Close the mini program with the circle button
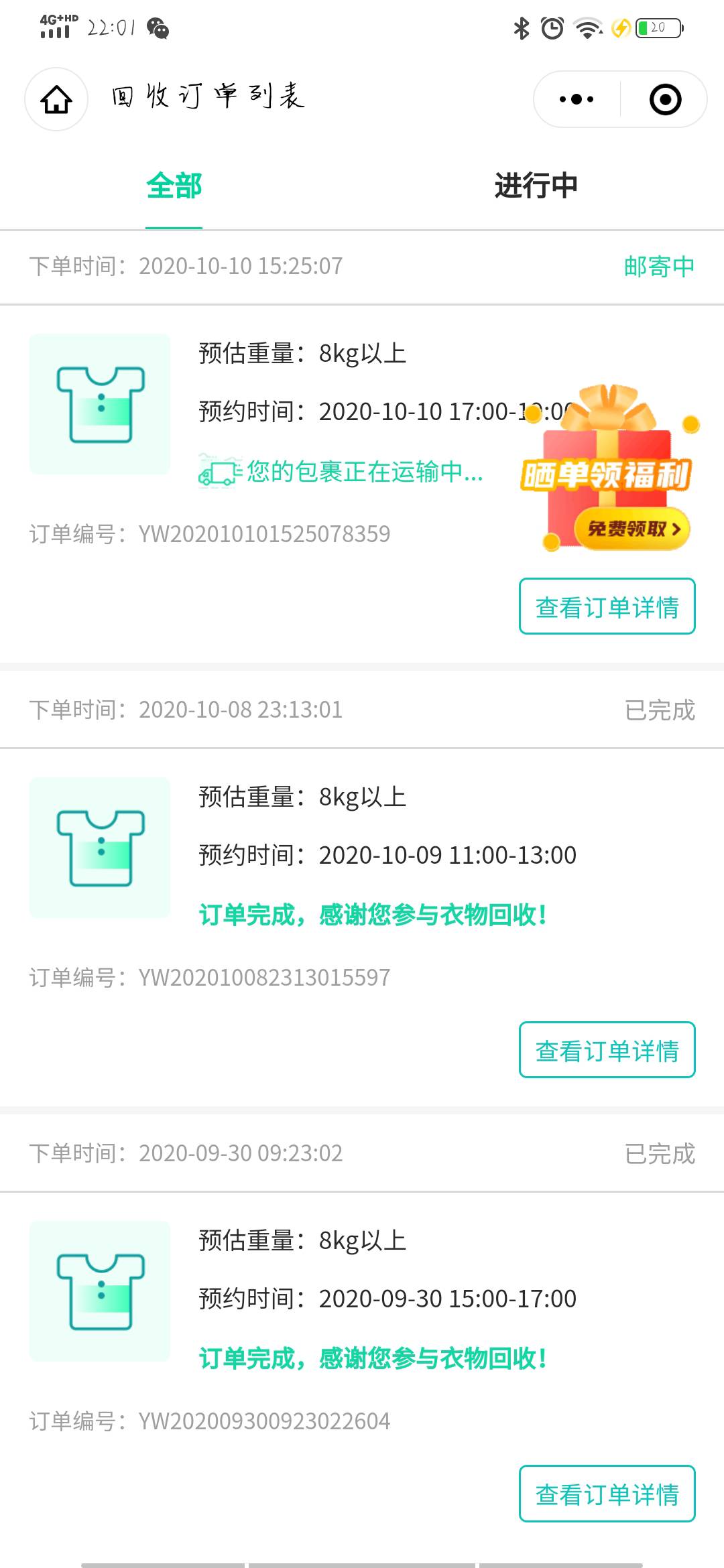The image size is (724, 1568). [x=665, y=100]
